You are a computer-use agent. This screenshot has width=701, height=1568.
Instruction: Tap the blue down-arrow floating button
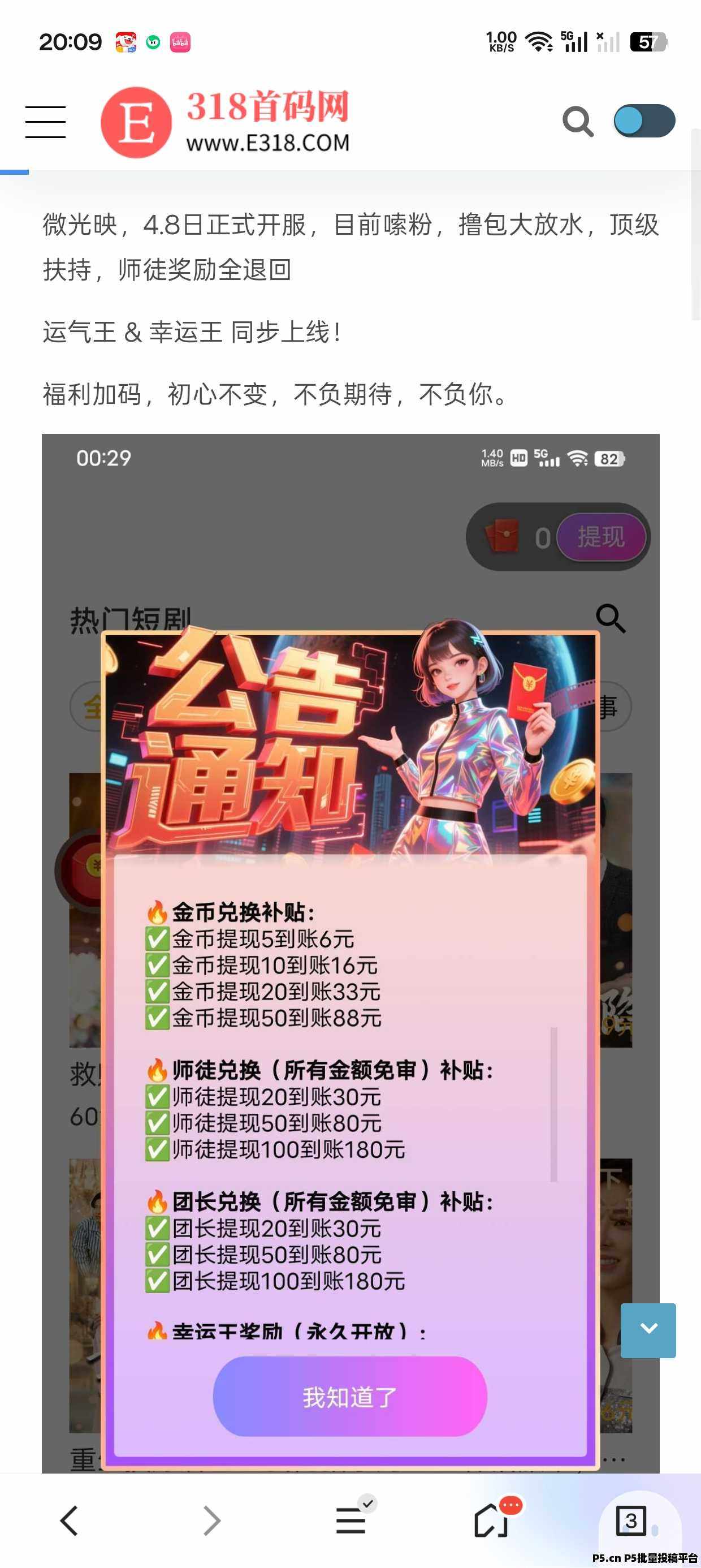tap(648, 1330)
